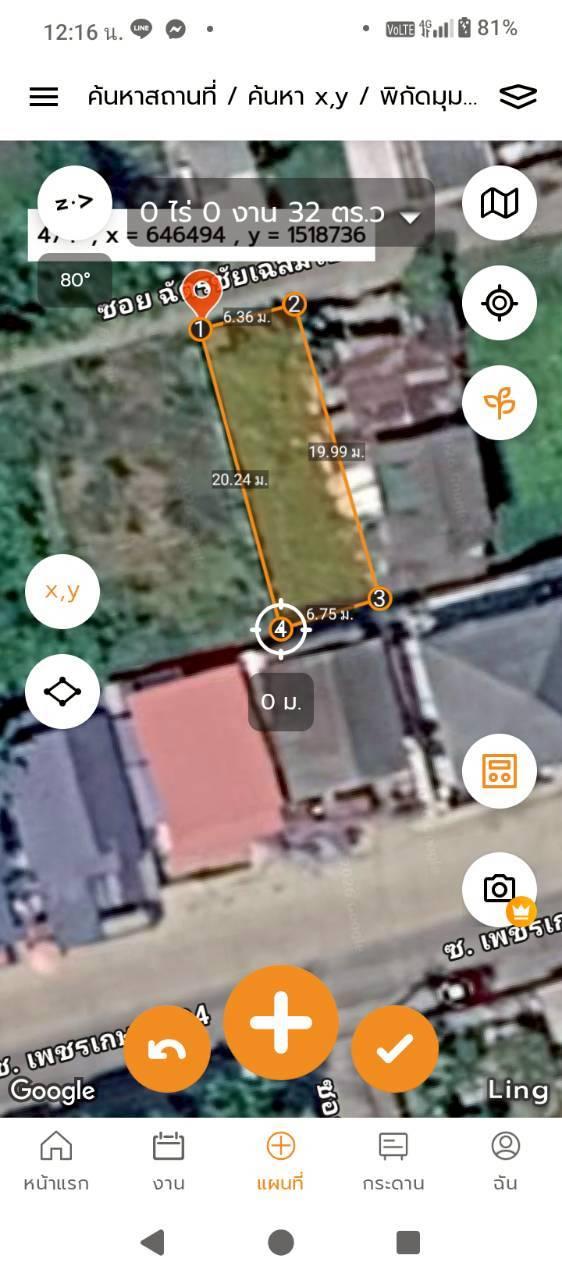The width and height of the screenshot is (562, 1280).
Task: Switch to the หน้าแรก tab
Action: [56, 1161]
